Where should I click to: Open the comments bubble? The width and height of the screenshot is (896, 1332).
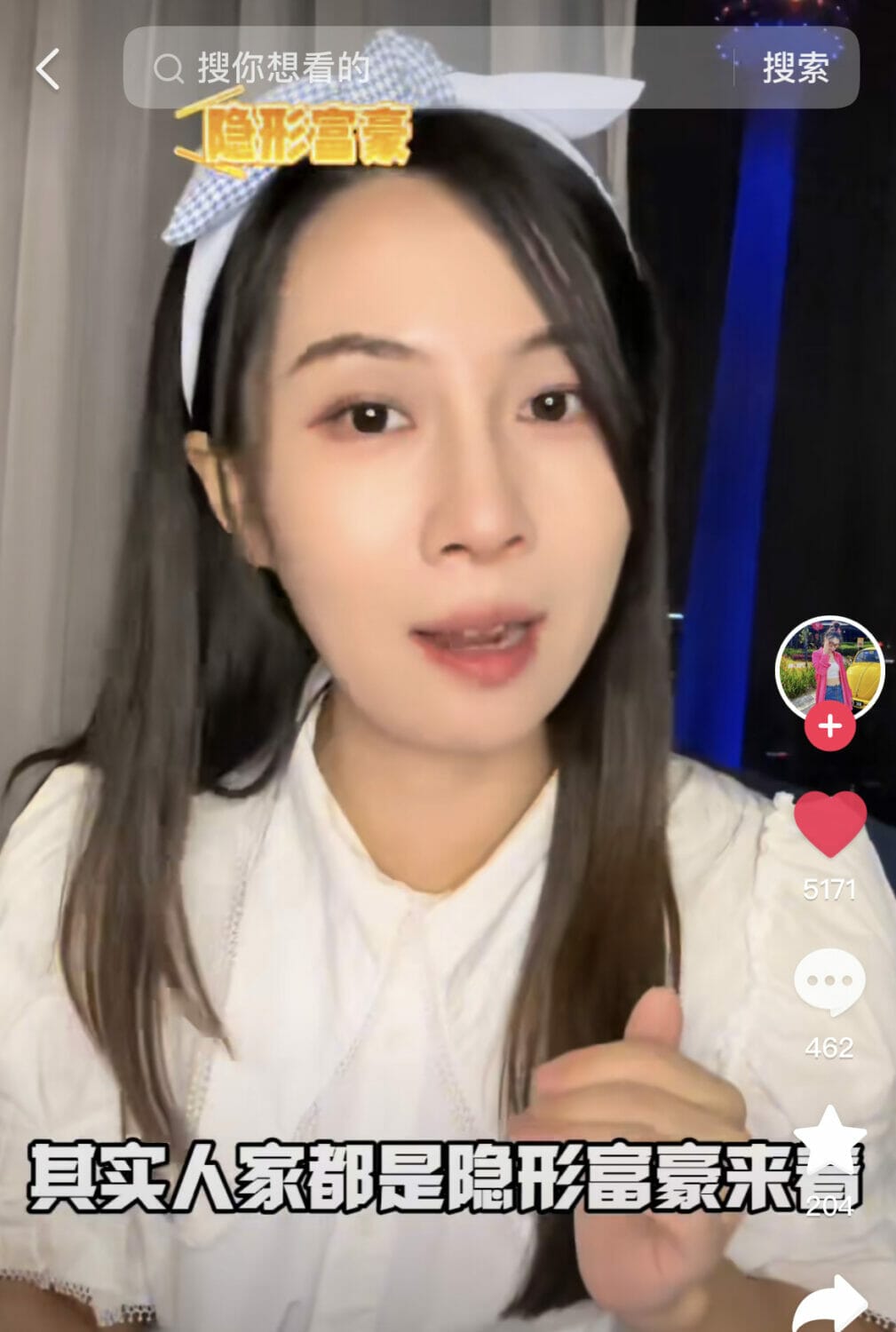tap(829, 981)
